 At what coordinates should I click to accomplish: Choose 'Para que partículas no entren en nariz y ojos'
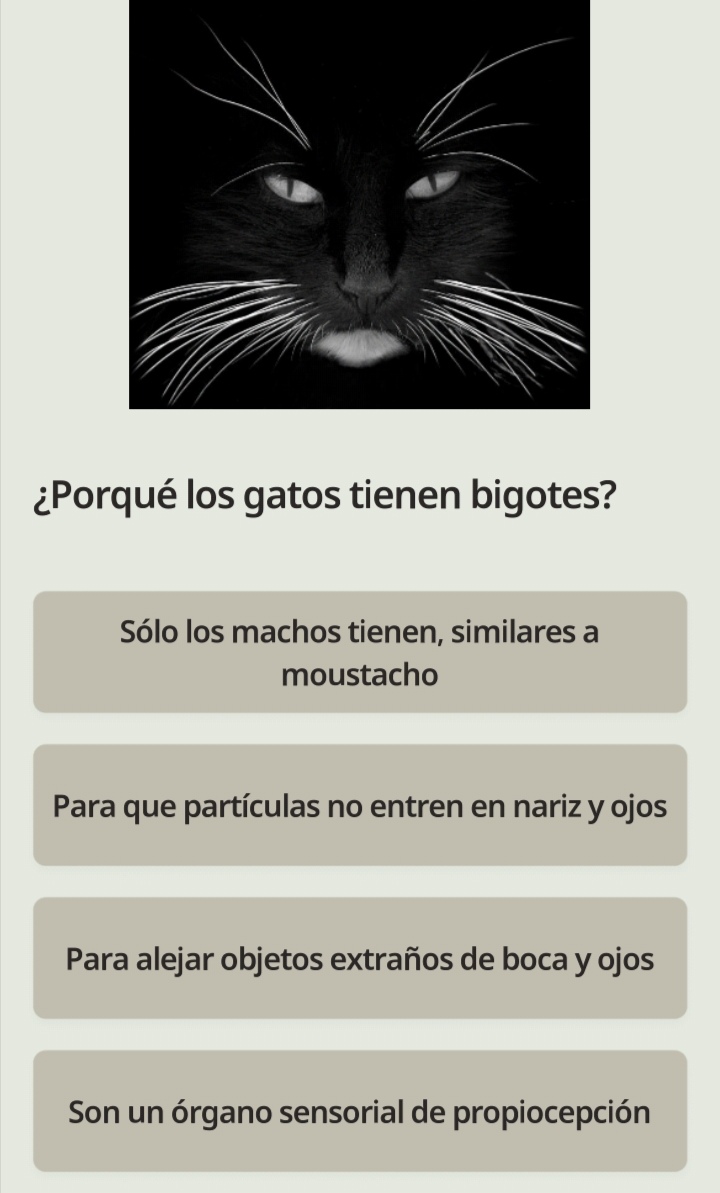[x=360, y=805]
